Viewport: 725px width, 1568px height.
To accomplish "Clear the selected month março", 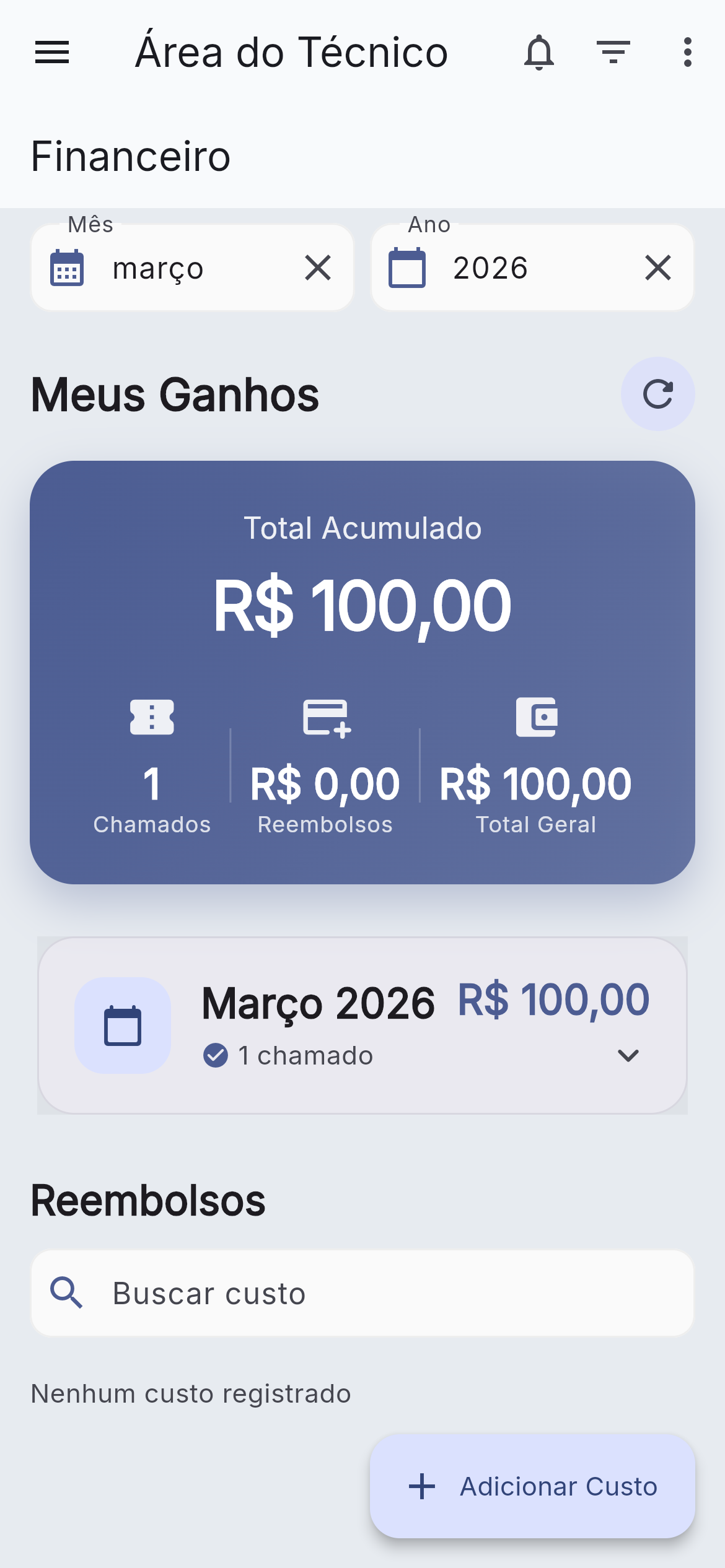I will 318,268.
